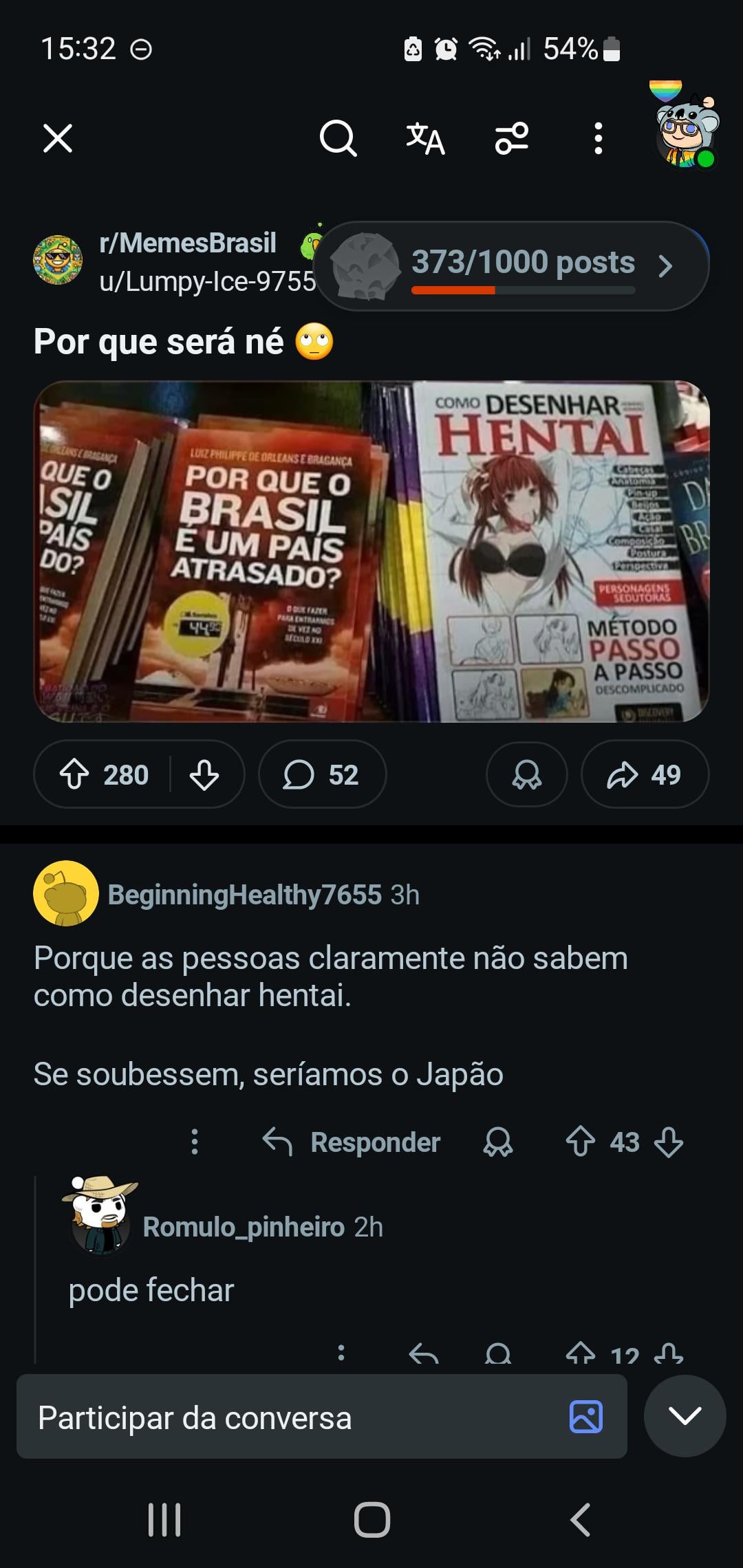Open the sort and filter options
The height and width of the screenshot is (1568, 743).
point(512,138)
